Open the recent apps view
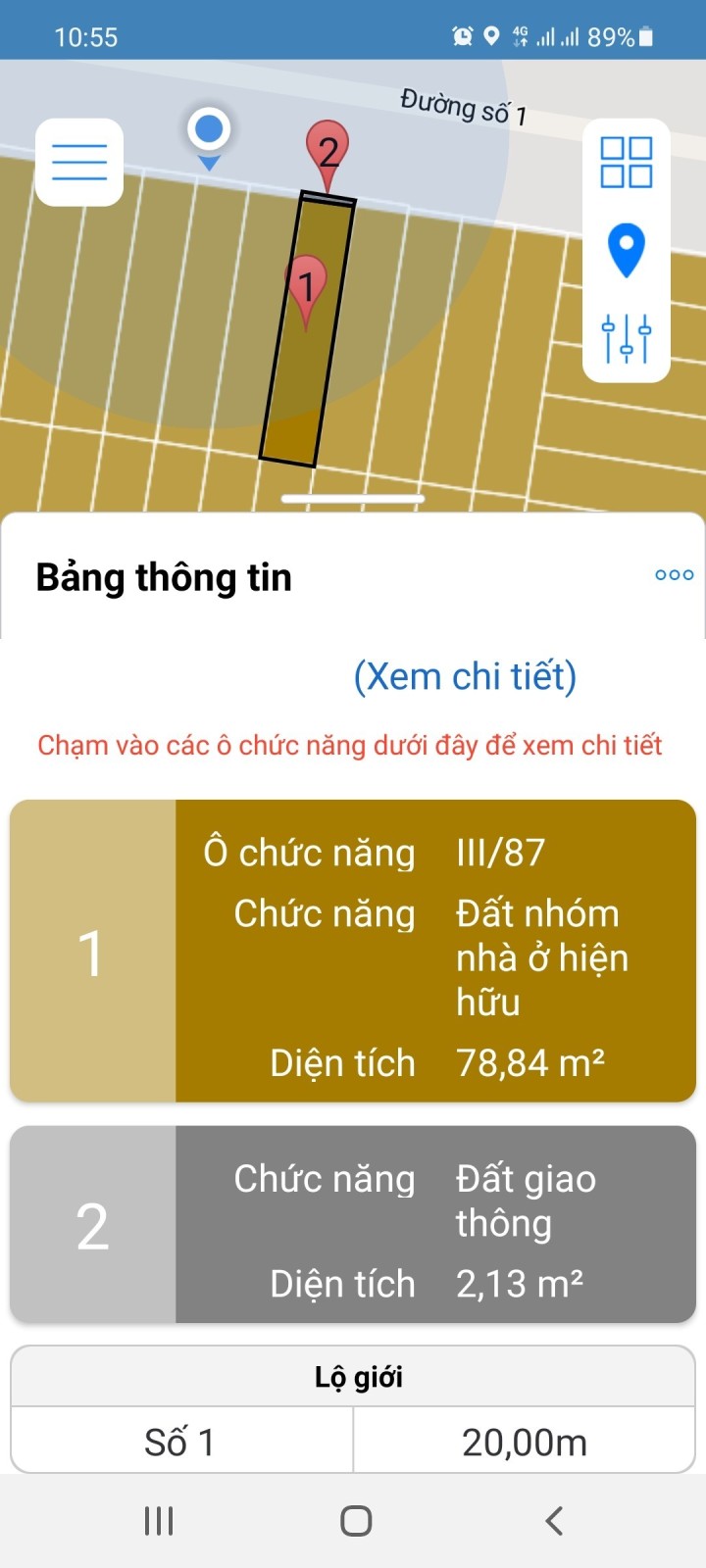The image size is (706, 1568). tap(159, 1520)
